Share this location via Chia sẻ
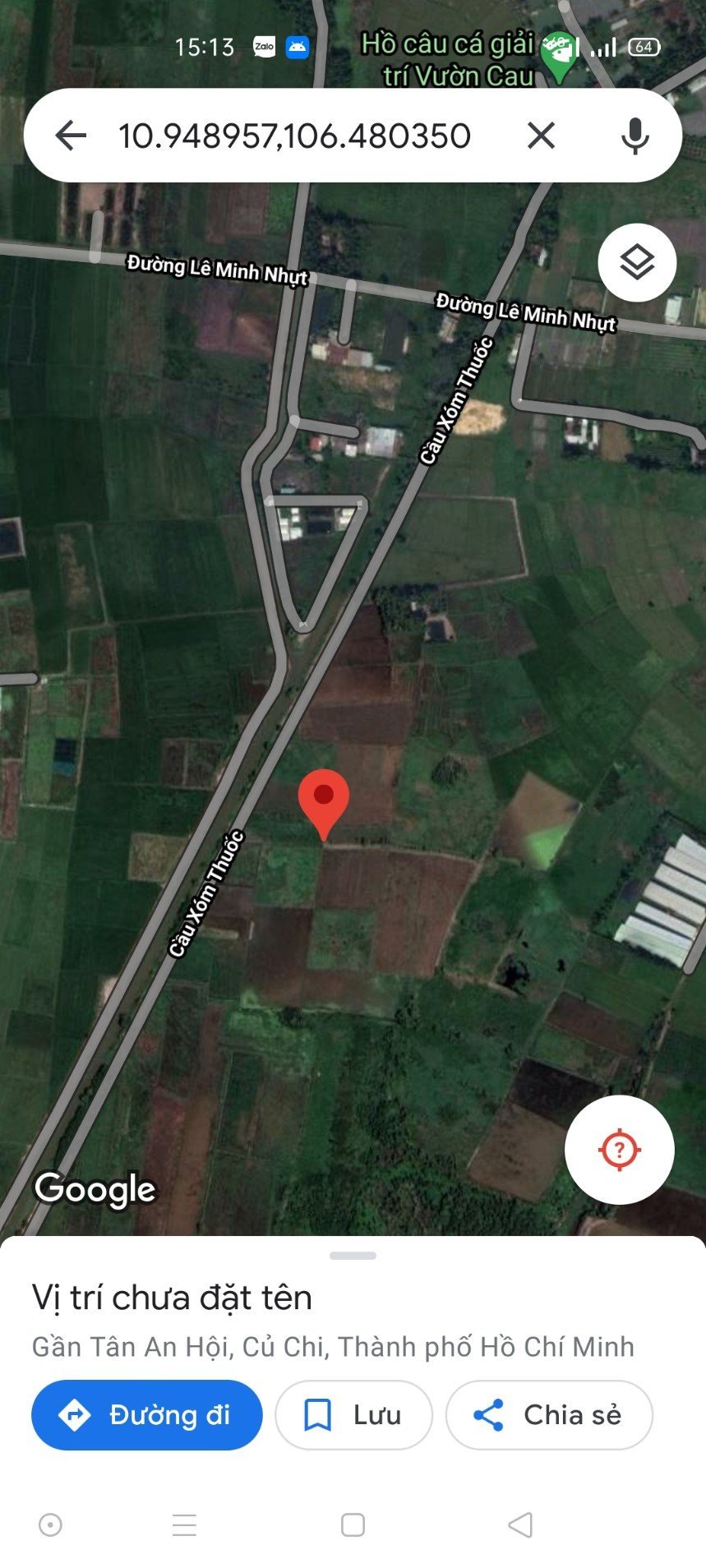This screenshot has width=706, height=1568. (x=549, y=1414)
